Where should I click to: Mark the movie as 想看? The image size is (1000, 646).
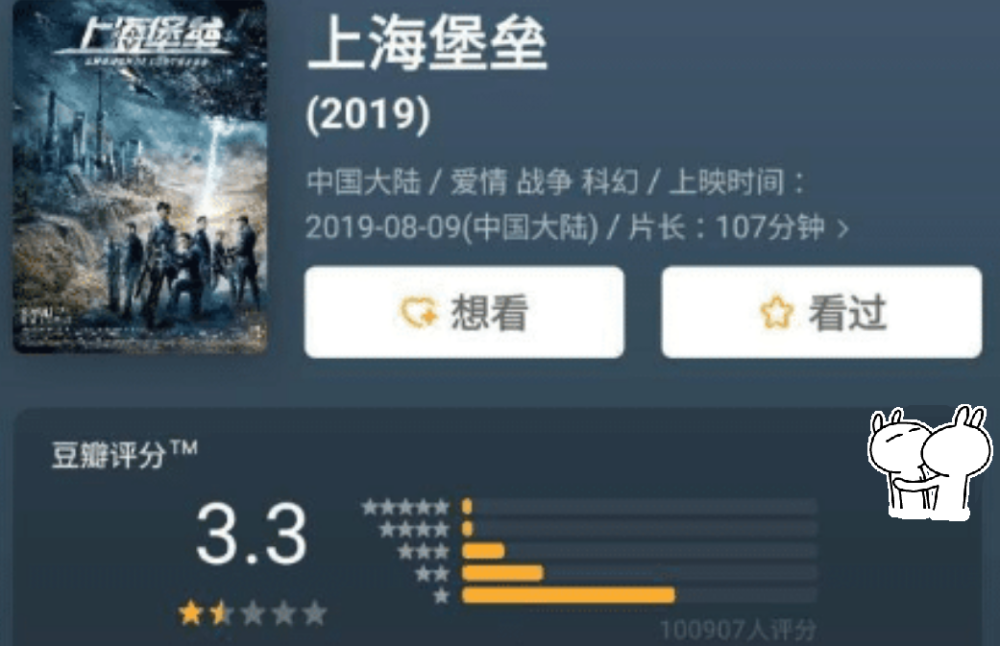point(464,313)
